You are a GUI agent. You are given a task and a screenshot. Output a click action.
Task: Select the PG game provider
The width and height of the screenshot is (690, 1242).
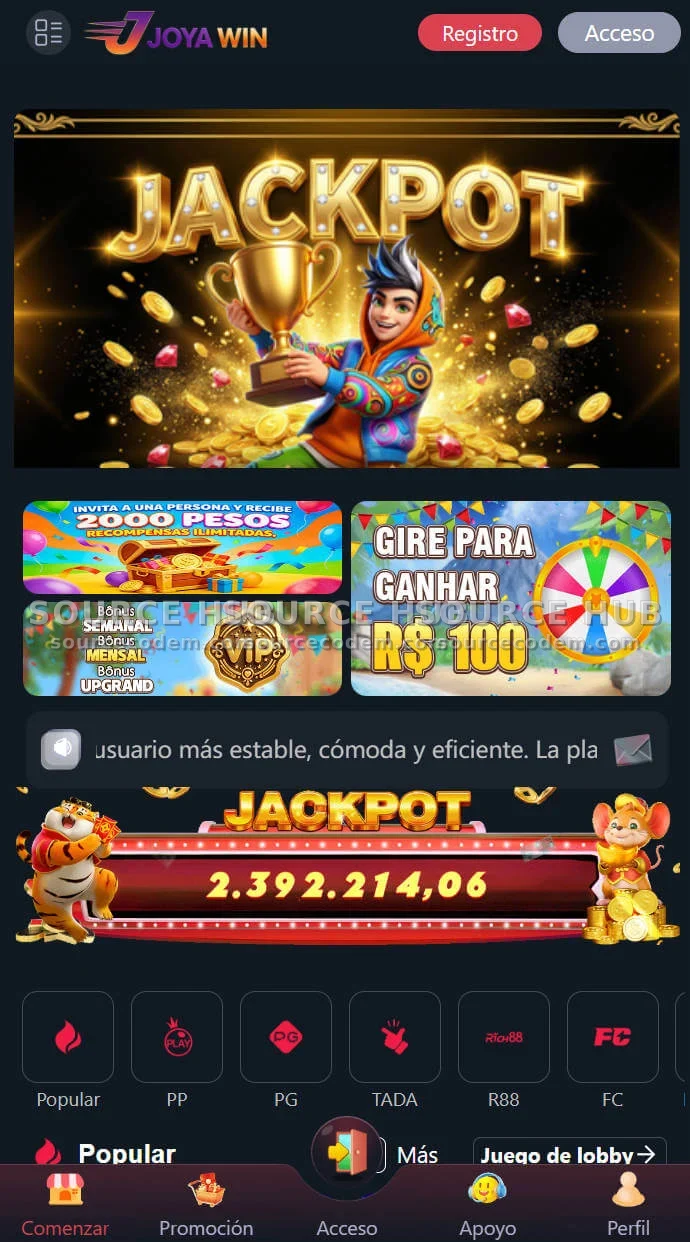click(286, 1038)
